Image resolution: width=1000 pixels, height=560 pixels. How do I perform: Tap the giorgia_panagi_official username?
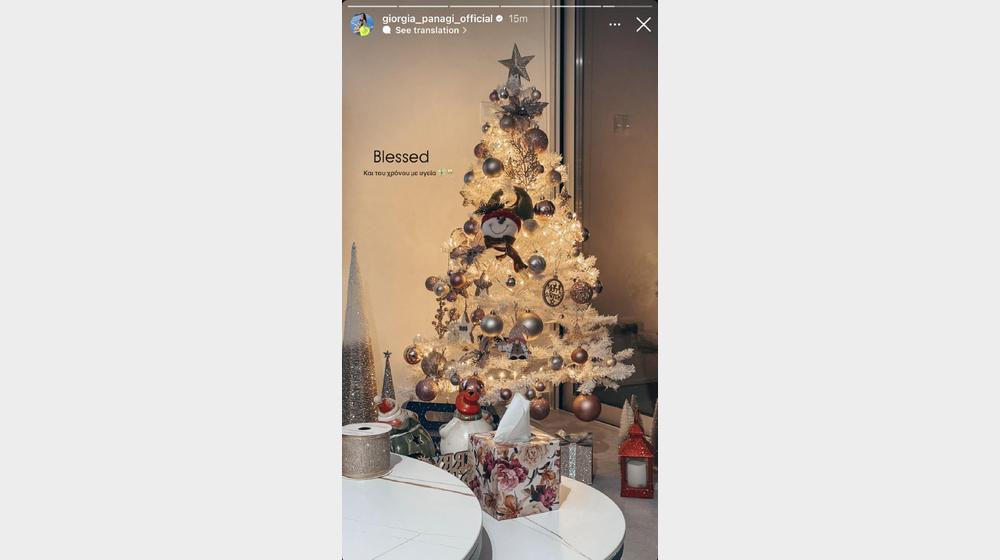click(x=437, y=18)
